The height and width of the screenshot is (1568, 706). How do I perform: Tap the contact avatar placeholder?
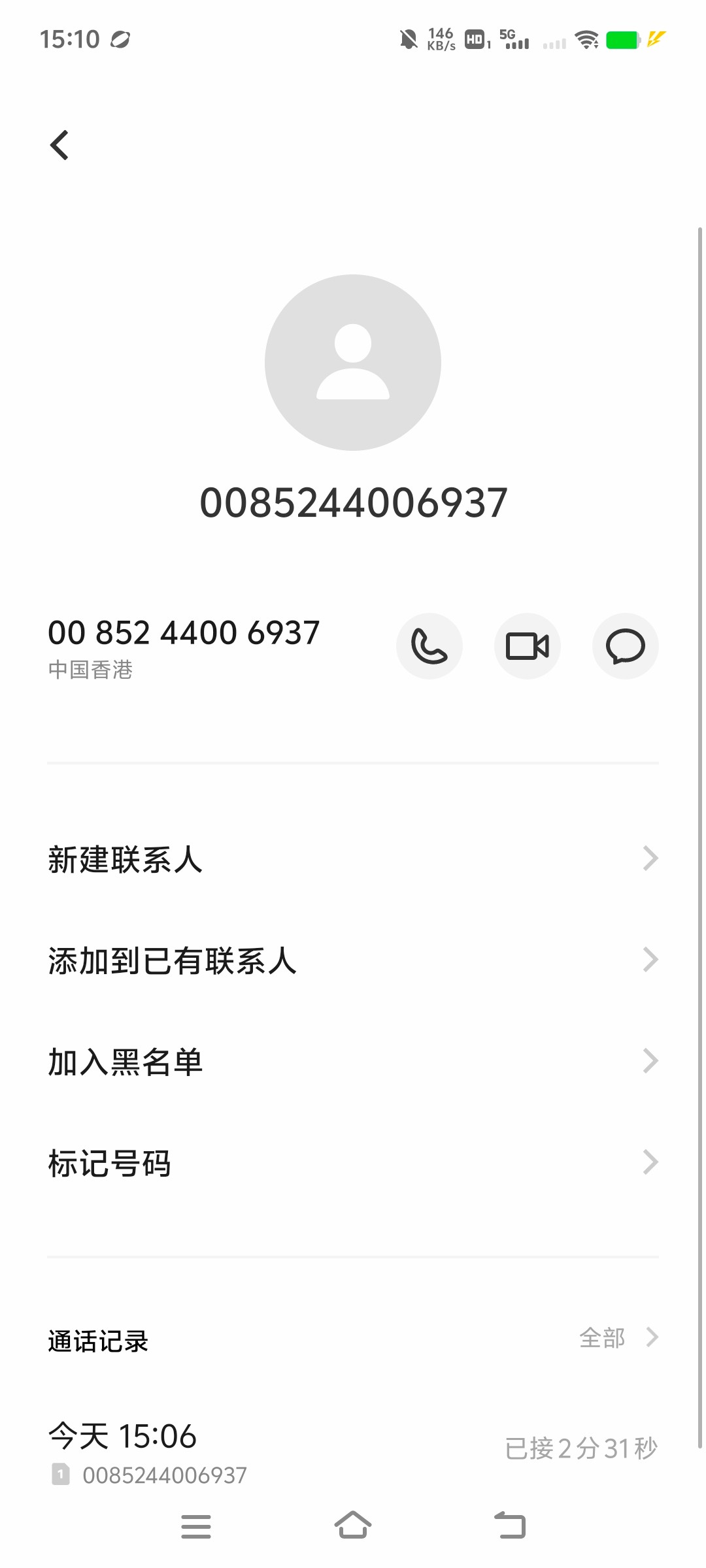click(x=353, y=363)
